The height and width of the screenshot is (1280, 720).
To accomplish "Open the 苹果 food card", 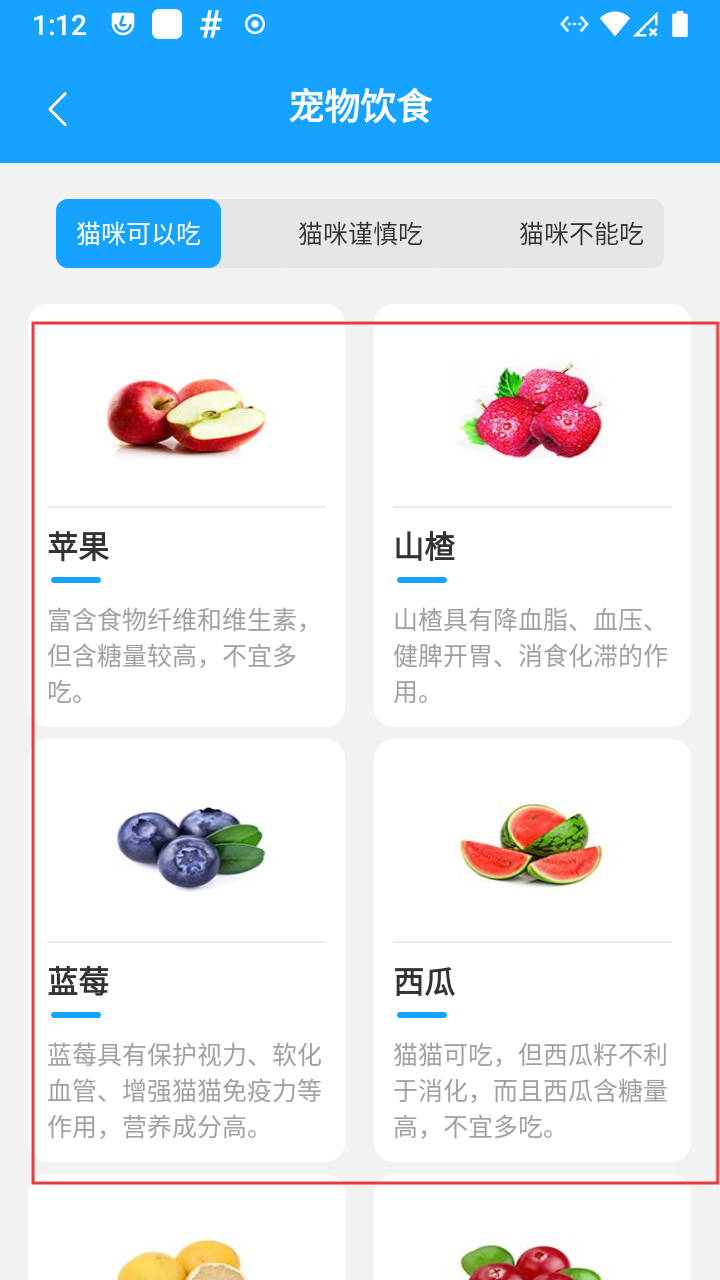I will tap(187, 516).
